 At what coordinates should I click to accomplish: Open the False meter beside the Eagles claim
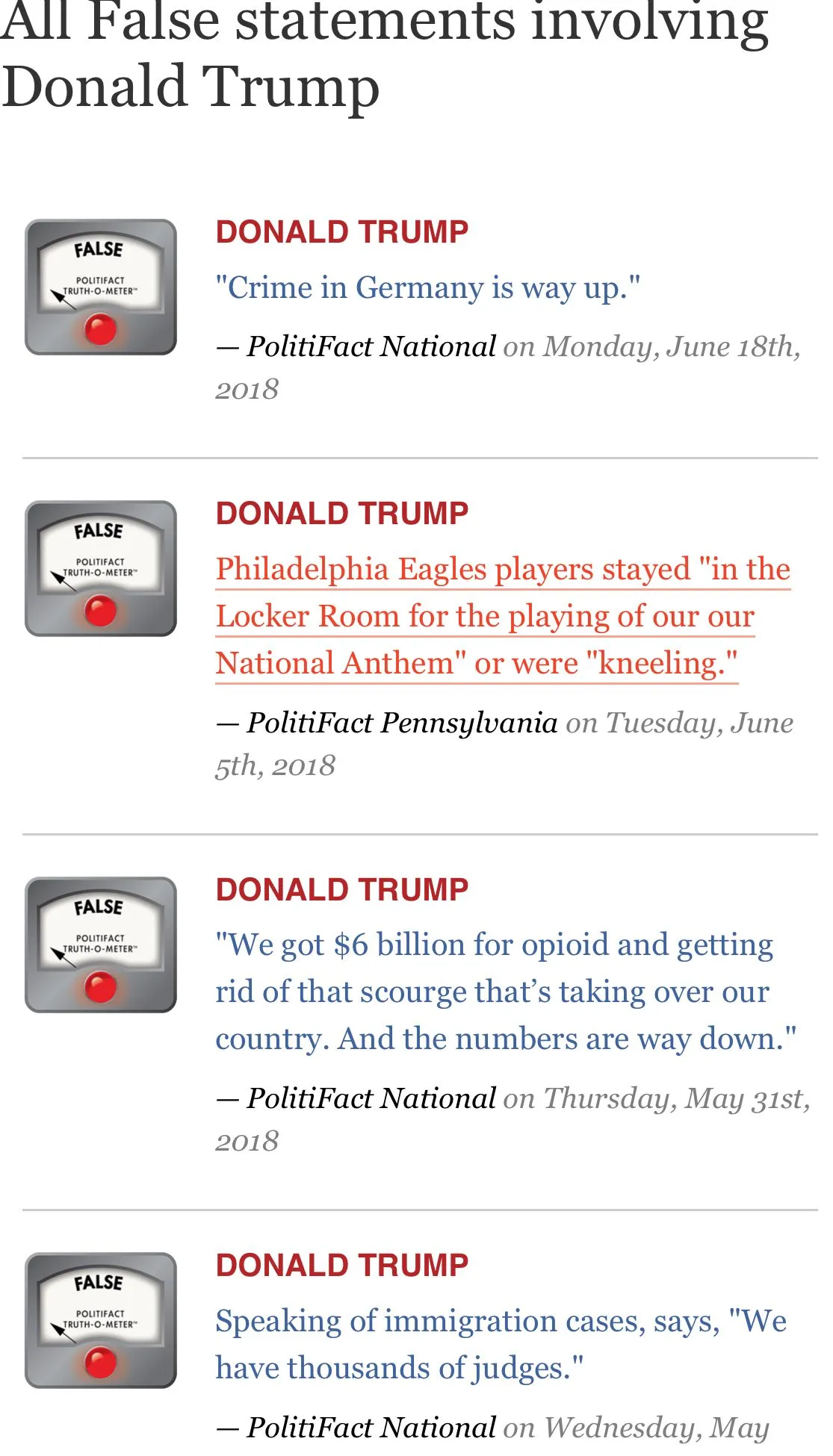tap(101, 568)
